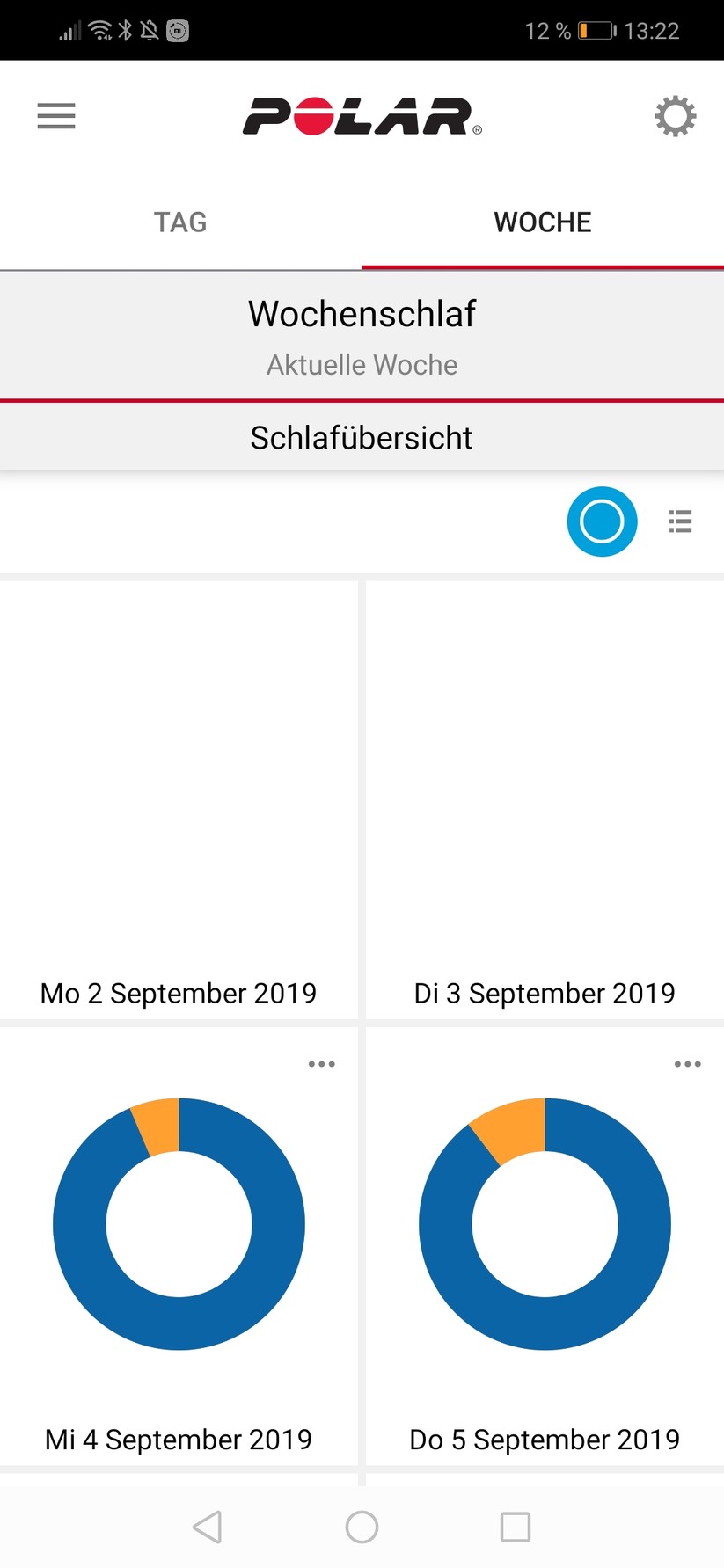Select the WOCHE tab
Viewport: 724px width, 1568px height.
543,222
